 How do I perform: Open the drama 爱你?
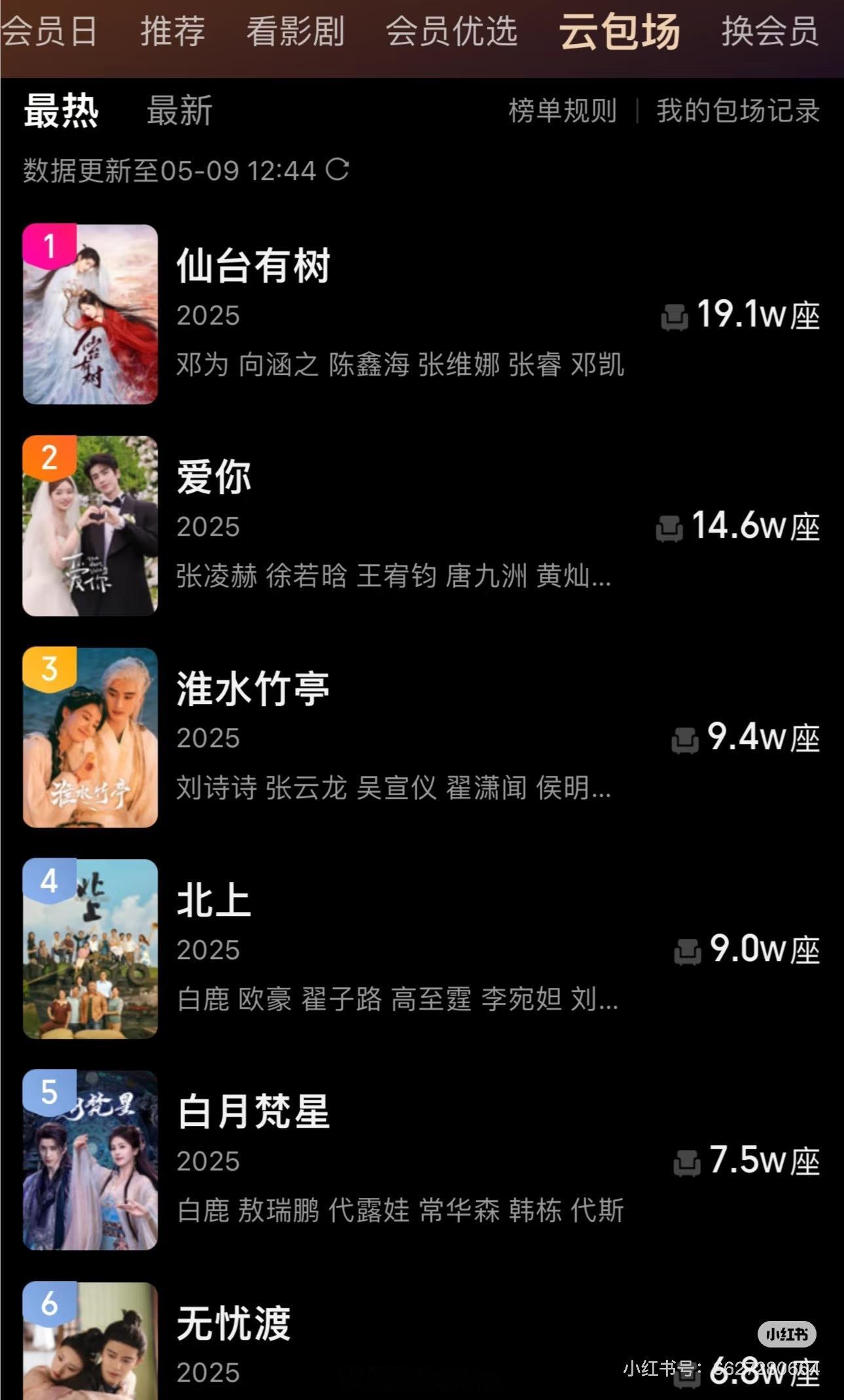pyautogui.click(x=214, y=478)
